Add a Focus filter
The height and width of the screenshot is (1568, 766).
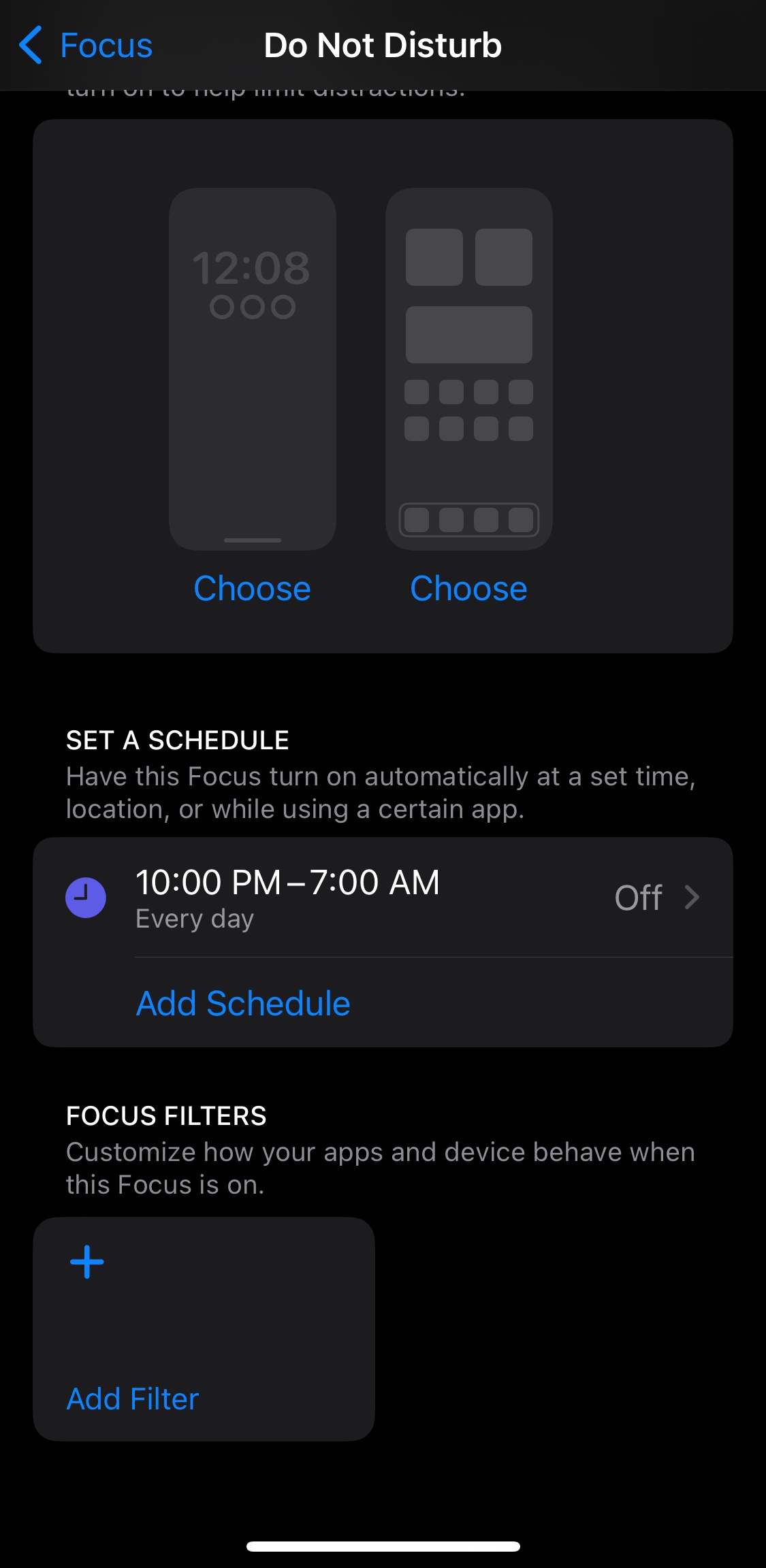pos(203,1328)
